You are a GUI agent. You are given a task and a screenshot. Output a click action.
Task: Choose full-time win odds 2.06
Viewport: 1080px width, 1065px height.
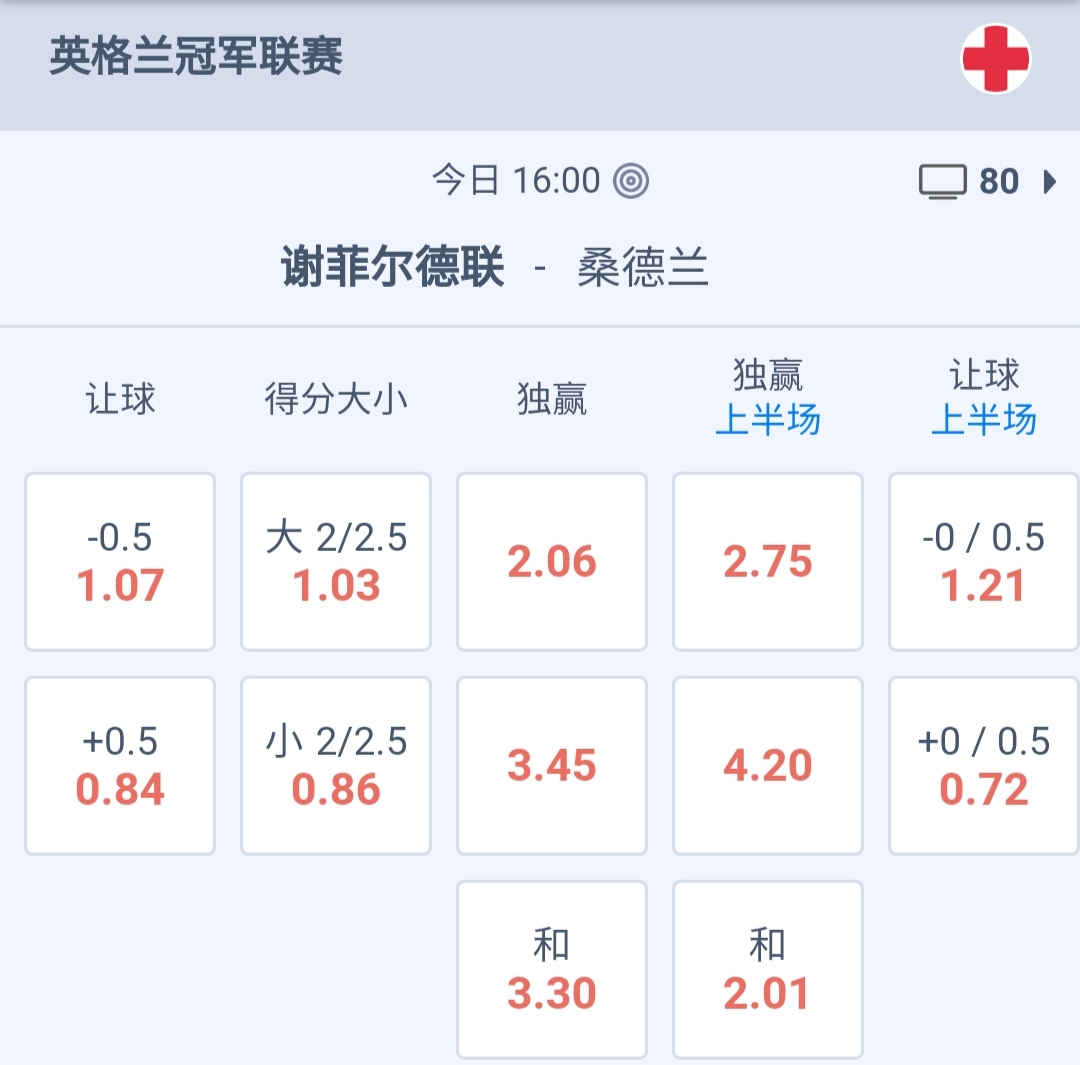pyautogui.click(x=552, y=562)
